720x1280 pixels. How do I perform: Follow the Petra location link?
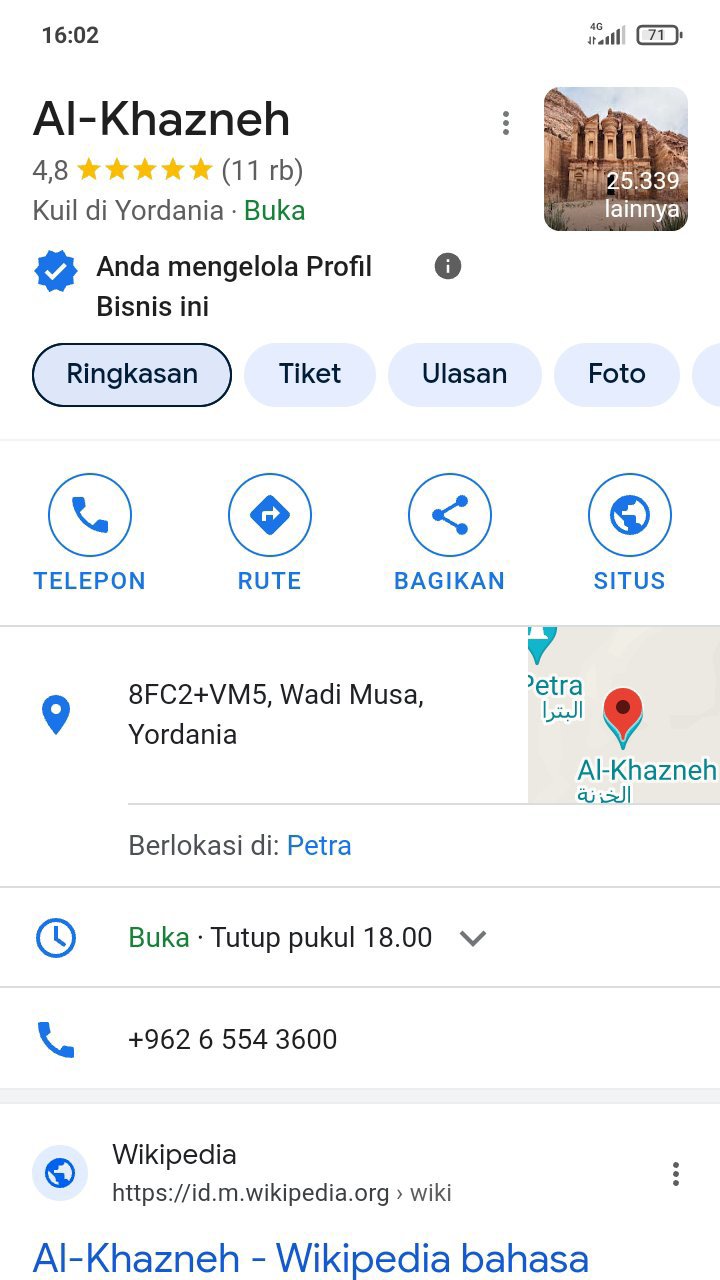click(x=319, y=845)
